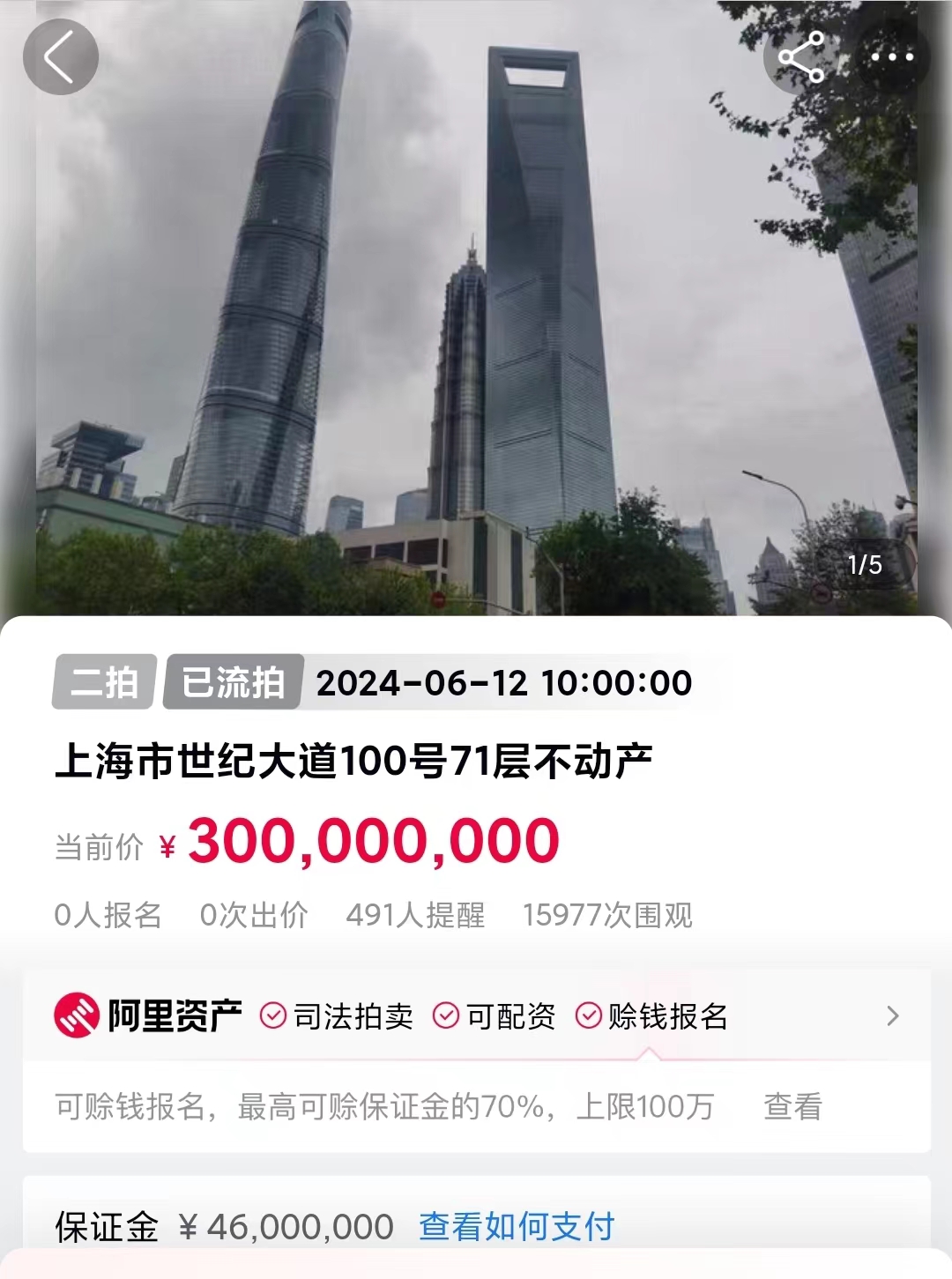Go back using the top-left arrow
The width and height of the screenshot is (952, 1279).
(60, 57)
